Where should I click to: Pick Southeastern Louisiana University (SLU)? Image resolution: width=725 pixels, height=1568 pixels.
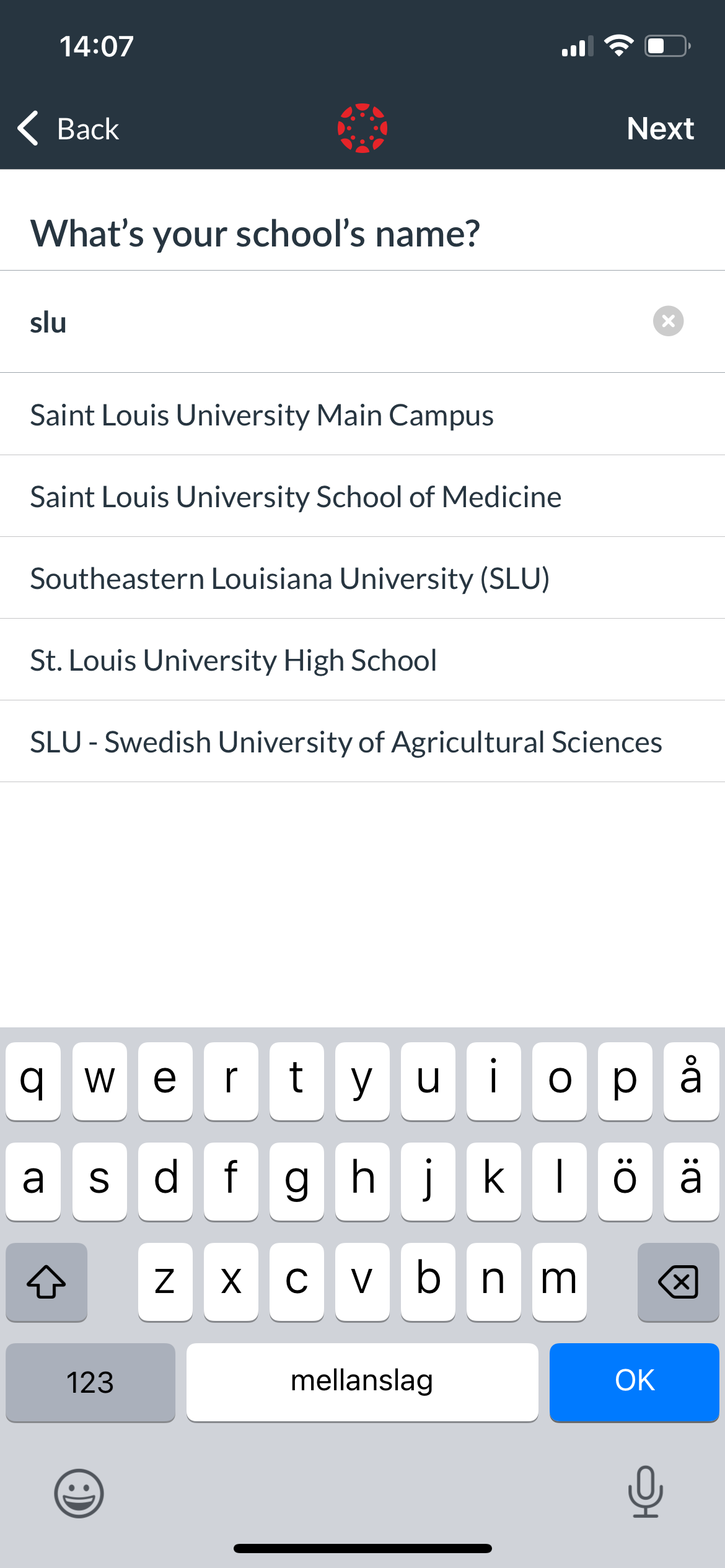pos(362,578)
